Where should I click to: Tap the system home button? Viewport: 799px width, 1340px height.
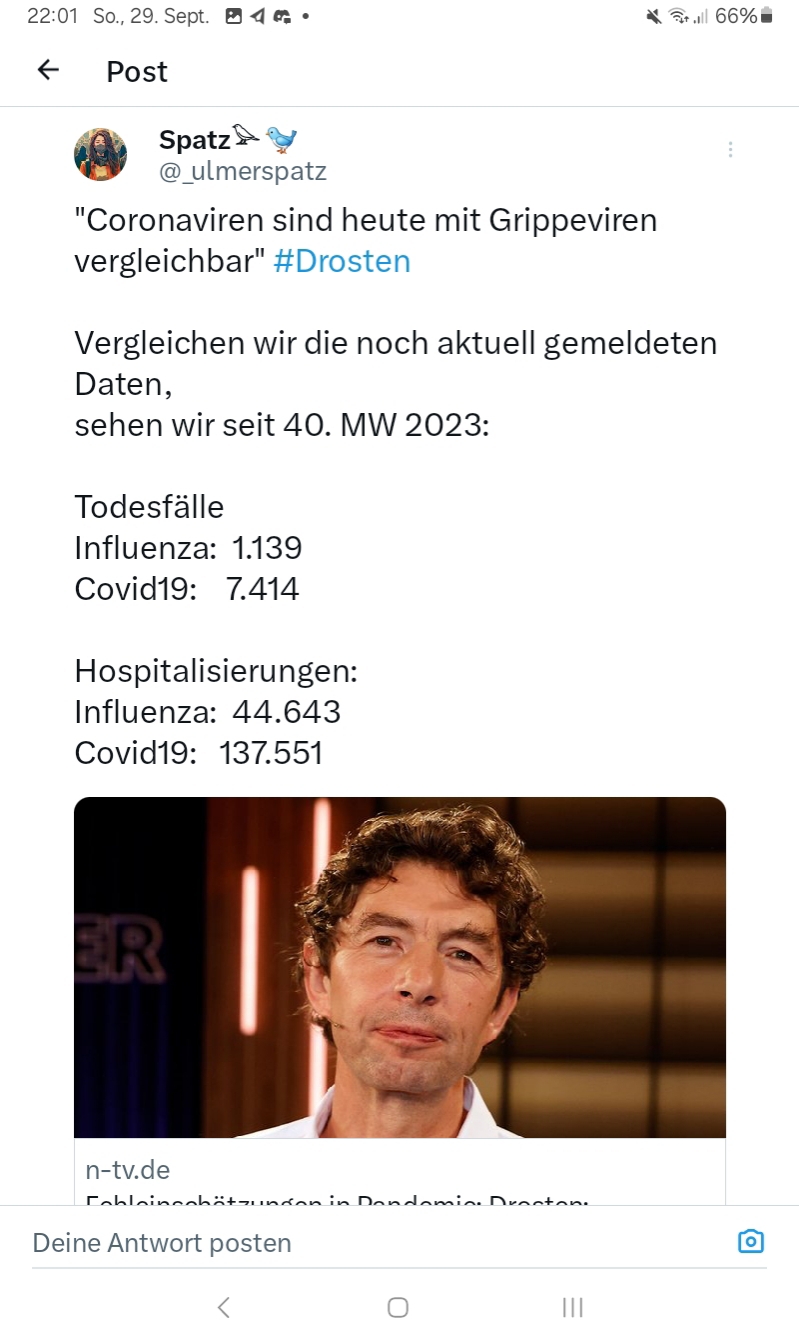[398, 1307]
